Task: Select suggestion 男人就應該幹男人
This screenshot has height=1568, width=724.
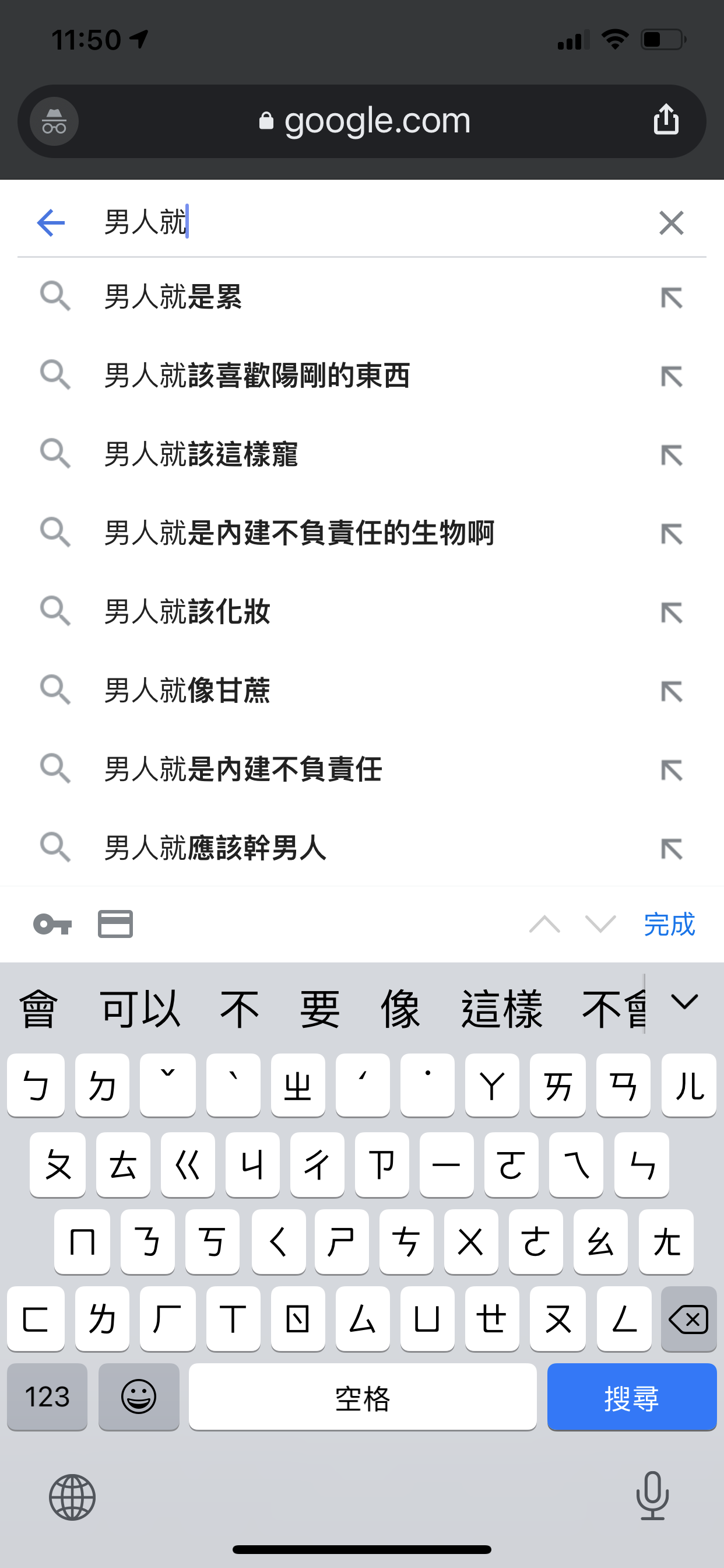Action: (x=215, y=848)
